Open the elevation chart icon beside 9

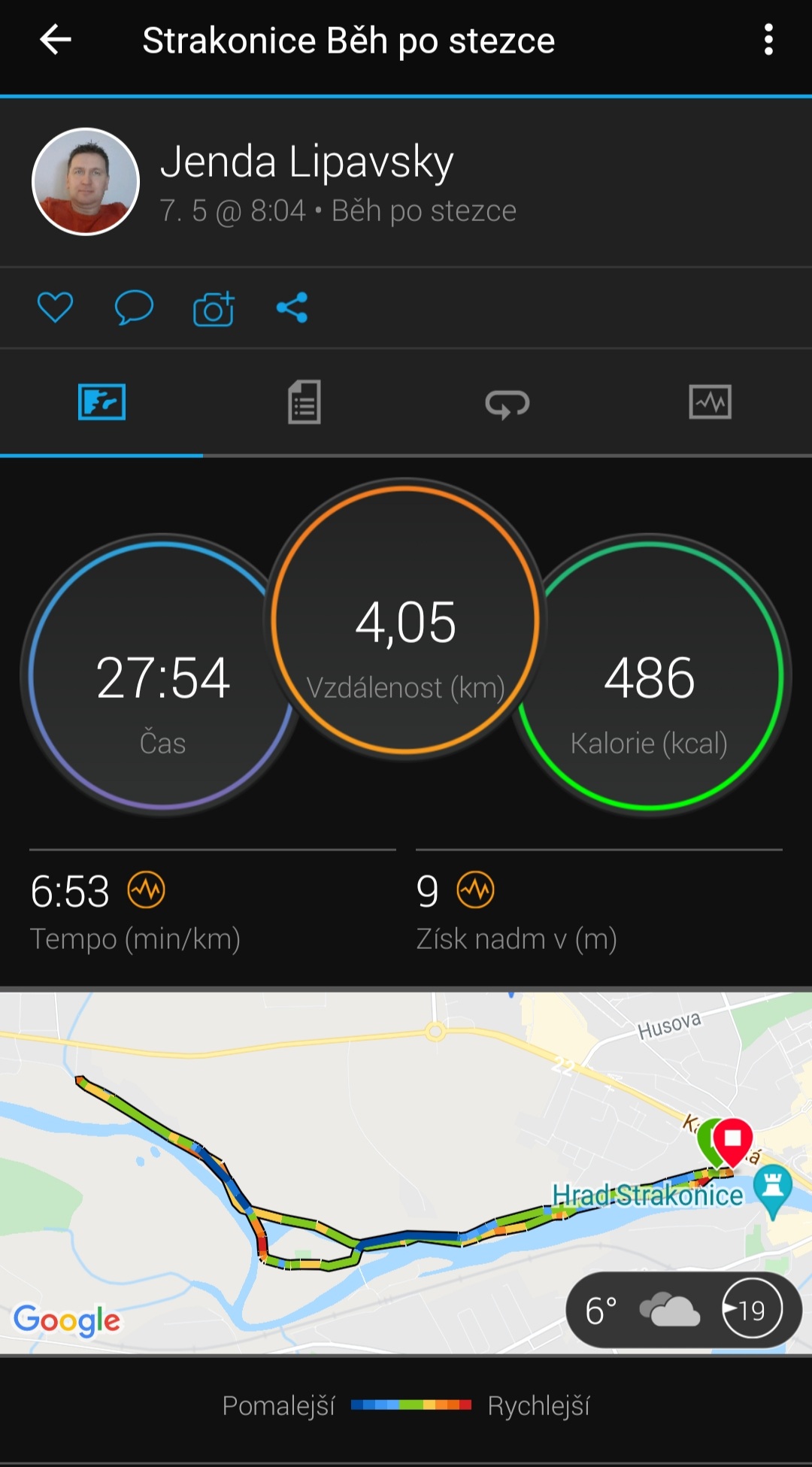coord(476,890)
